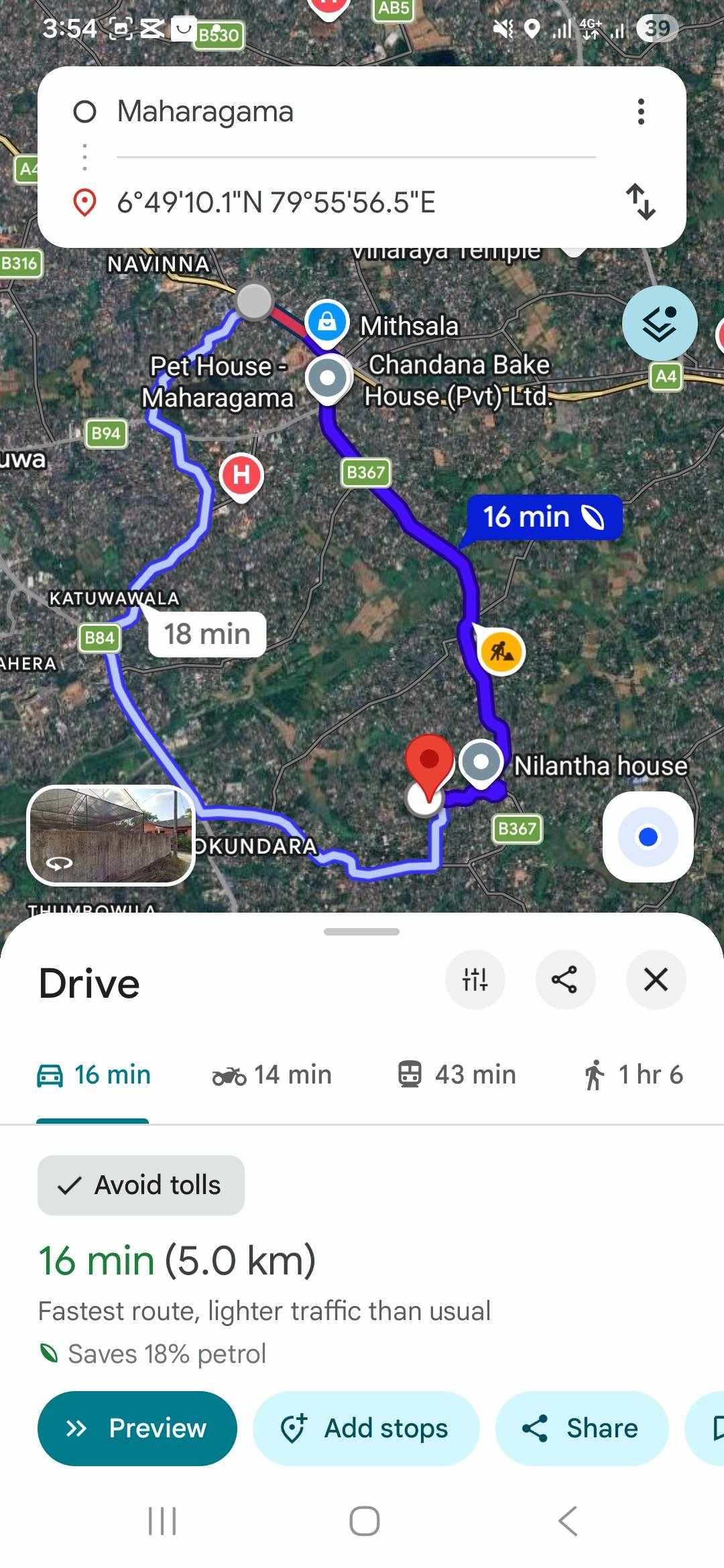Open route options filter icon

(475, 980)
